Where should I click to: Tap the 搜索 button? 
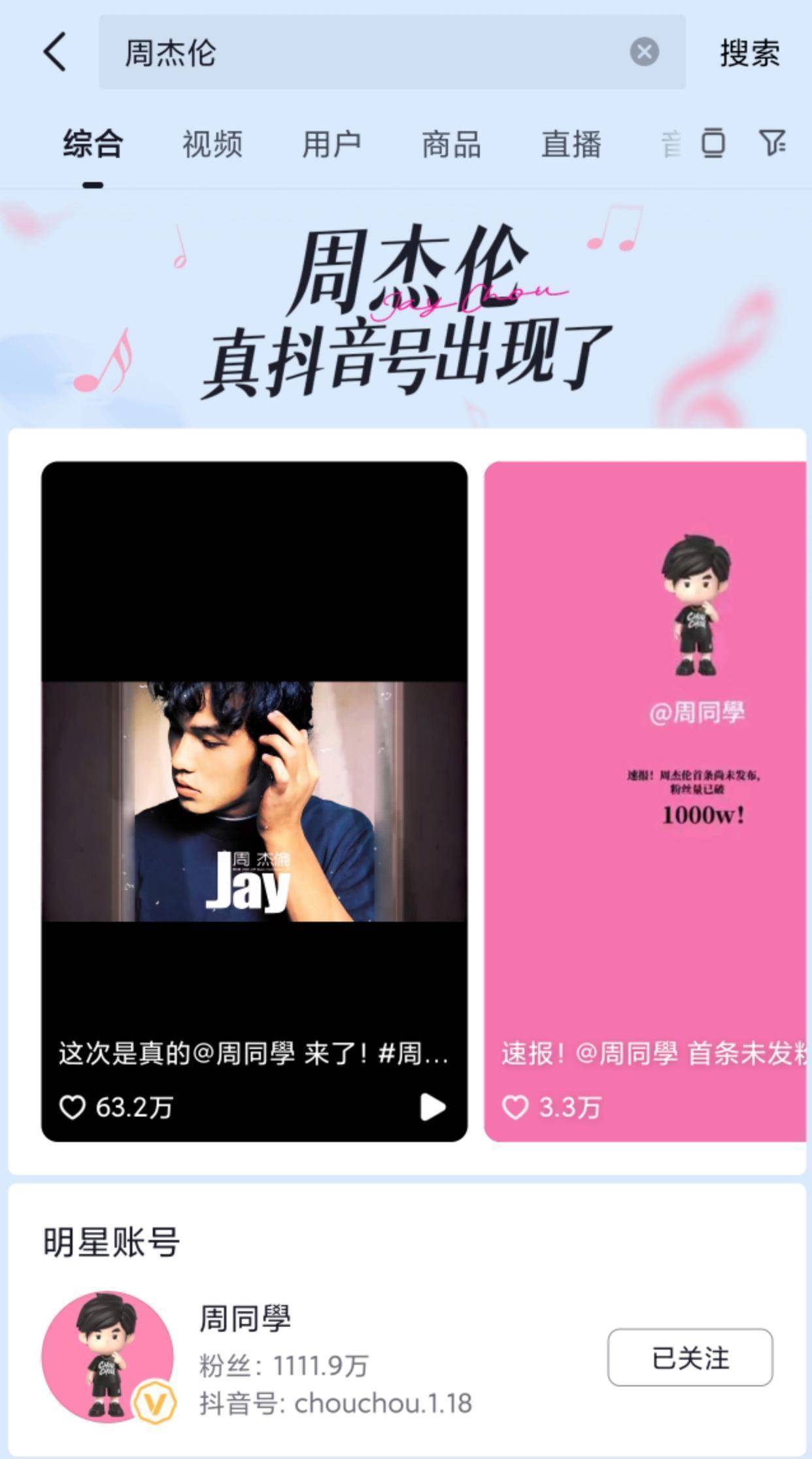click(749, 53)
